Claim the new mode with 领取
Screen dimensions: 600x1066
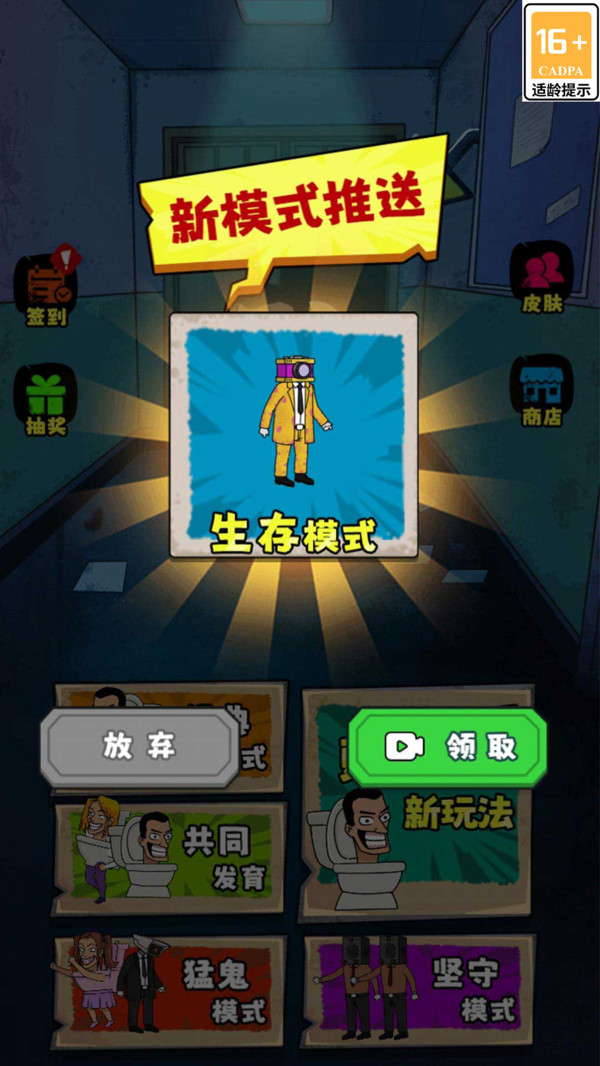point(448,746)
